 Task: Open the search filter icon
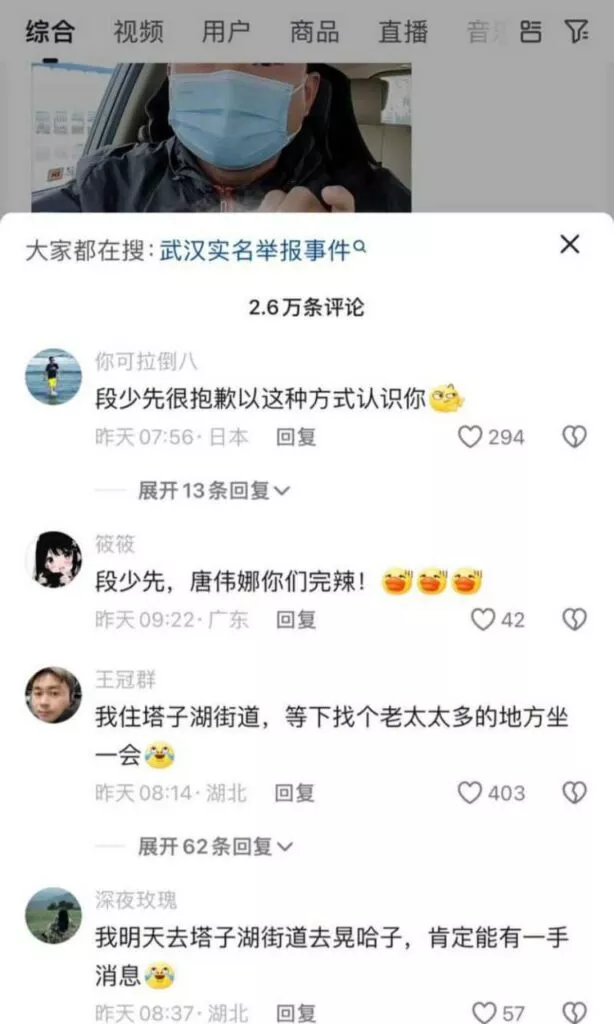click(x=577, y=32)
